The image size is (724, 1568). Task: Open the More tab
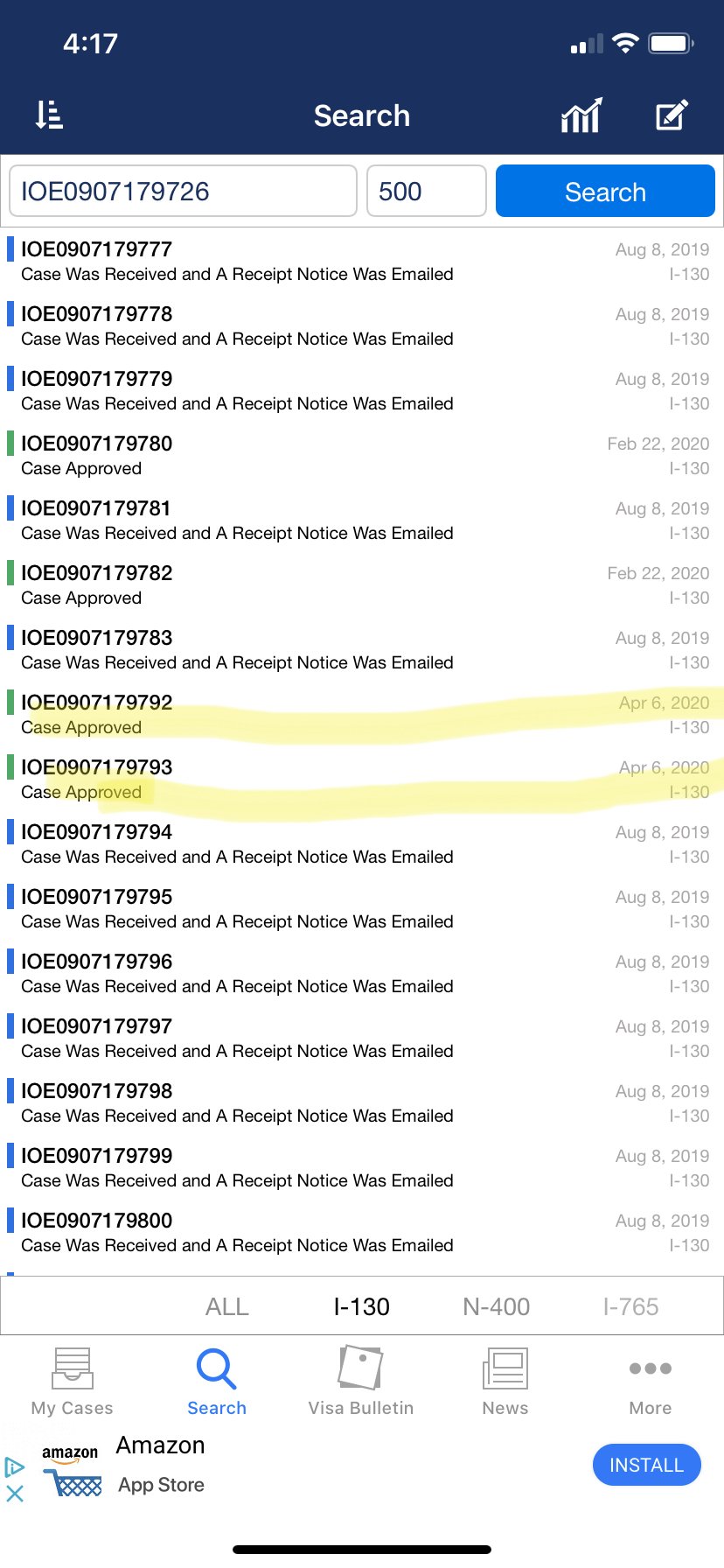click(650, 1381)
